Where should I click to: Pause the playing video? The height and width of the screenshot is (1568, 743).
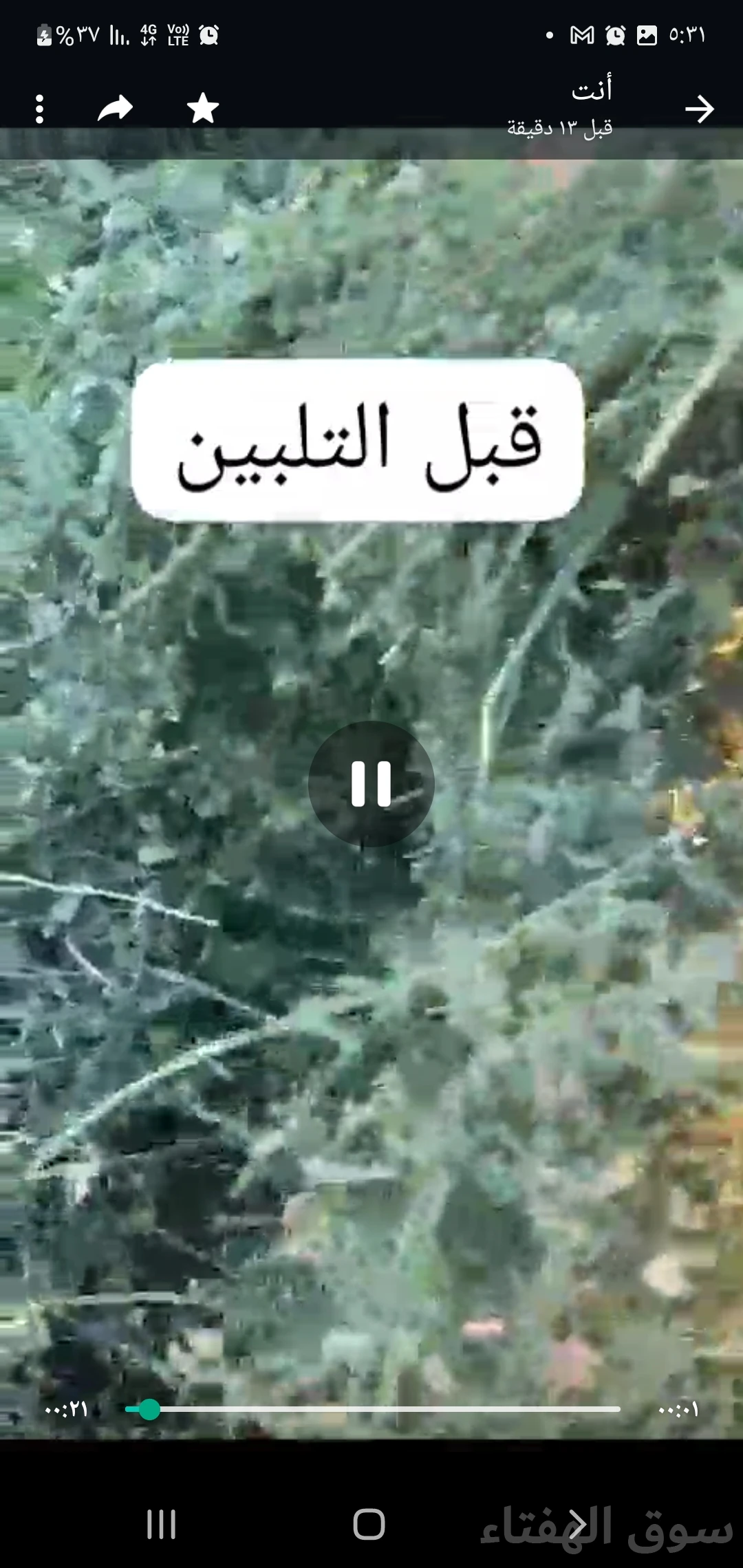tap(371, 783)
